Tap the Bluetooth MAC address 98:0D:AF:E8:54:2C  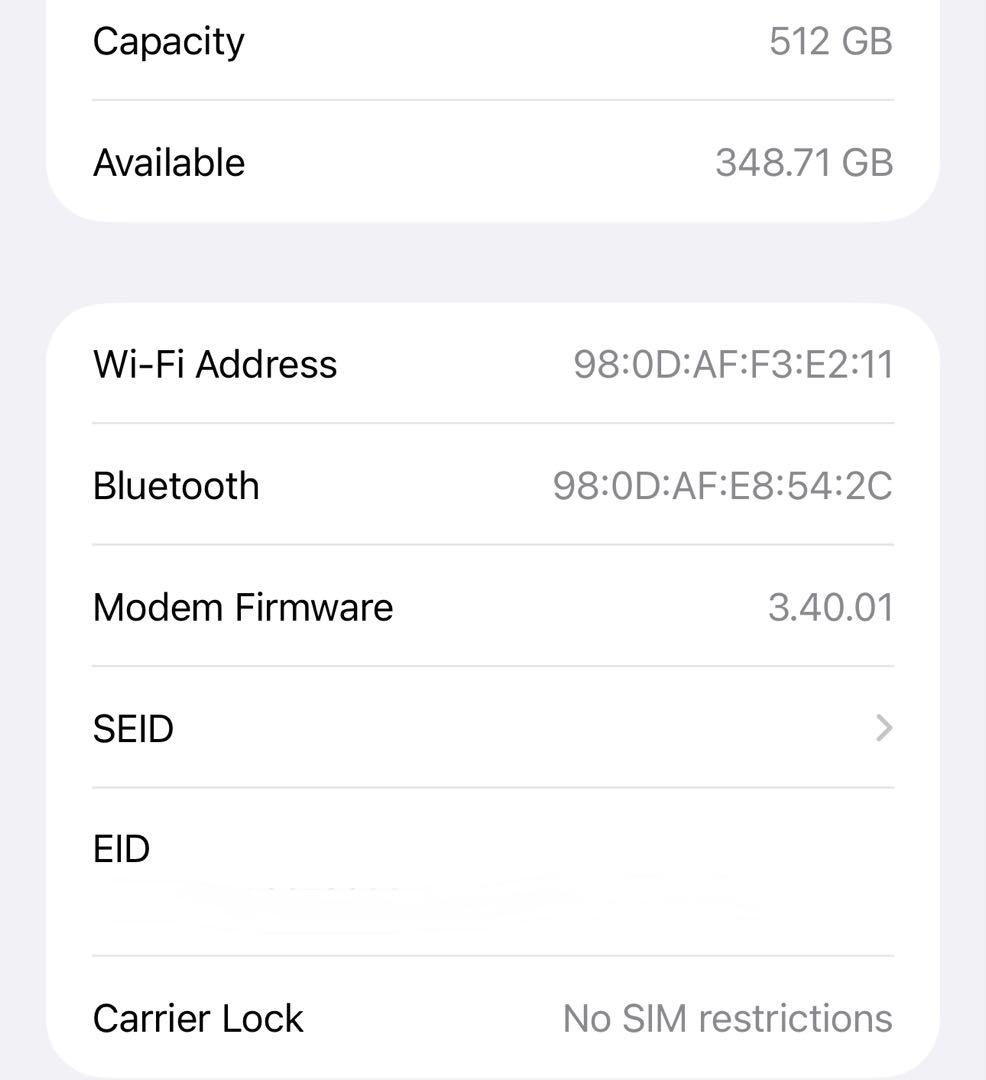(x=723, y=485)
